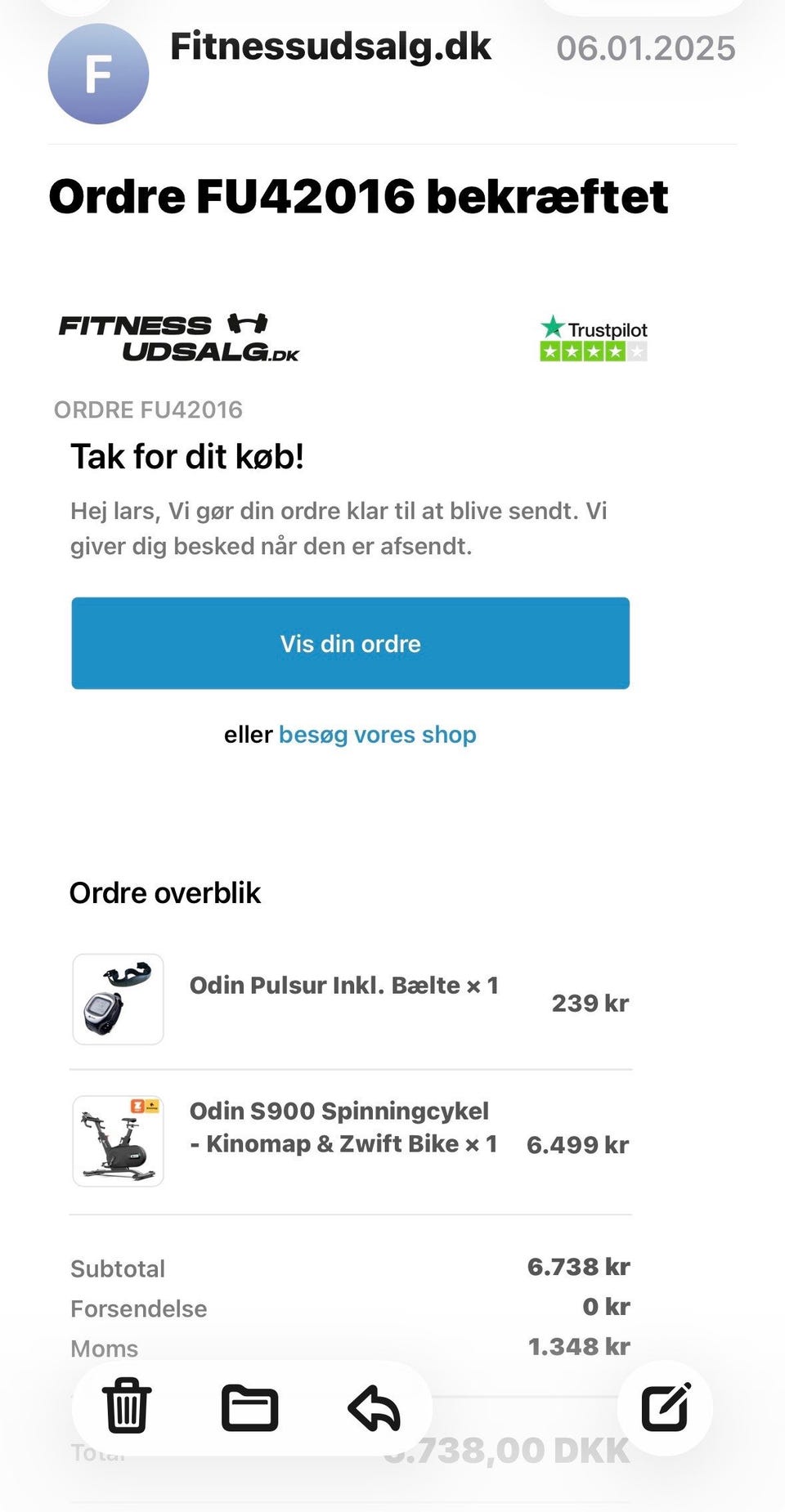Click the Trustpilot four-star rating row
Screen dimensions: 785x1512
click(593, 351)
